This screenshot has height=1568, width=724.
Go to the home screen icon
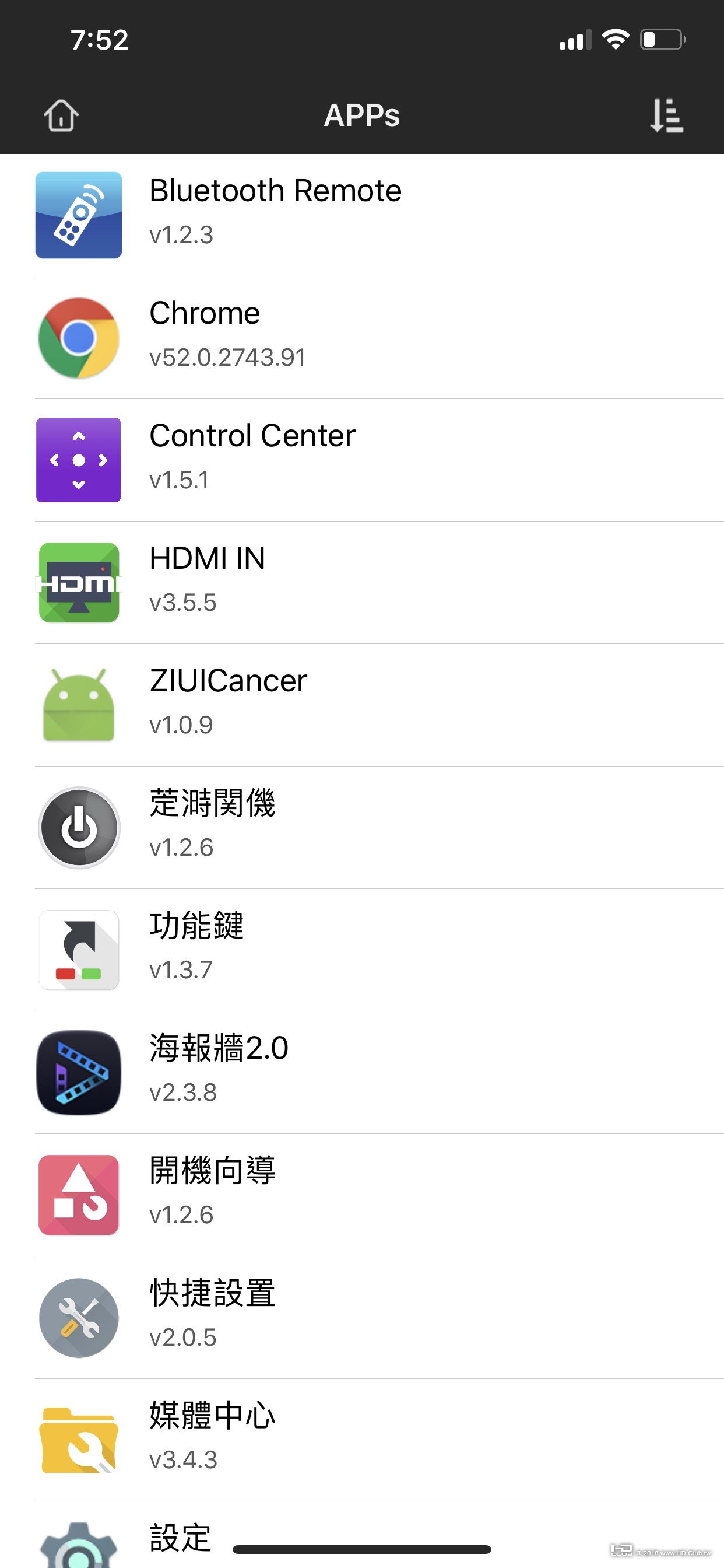coord(61,115)
